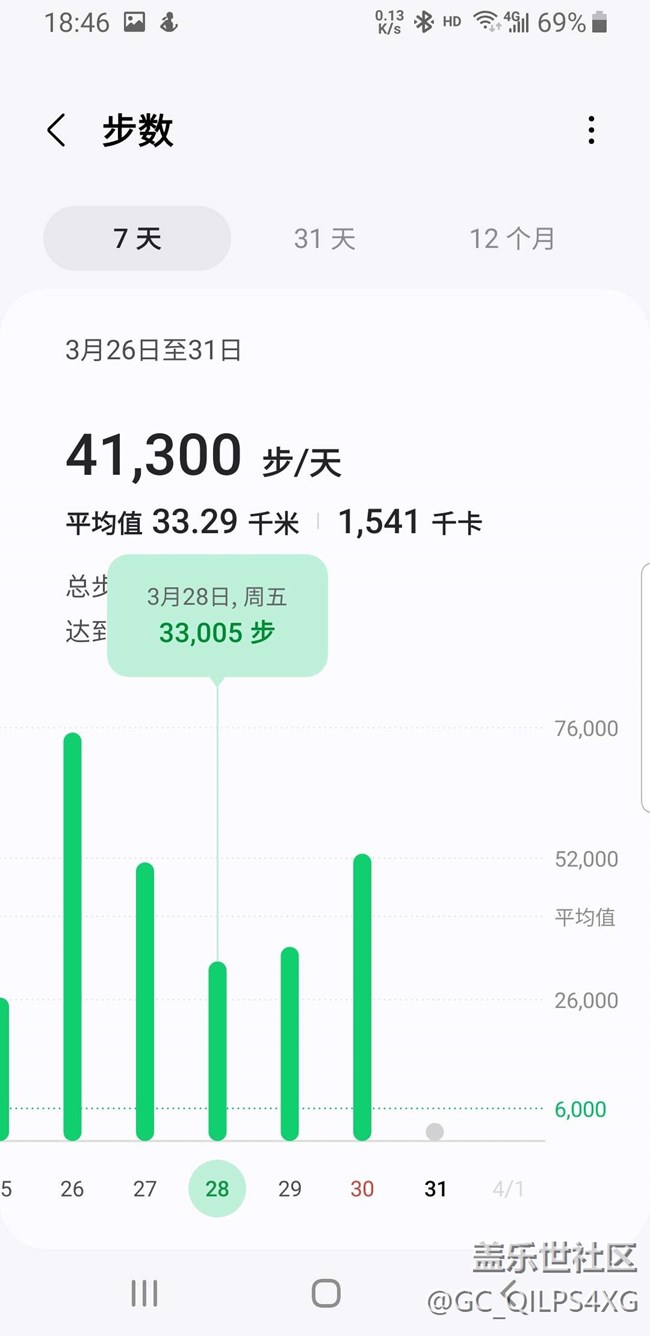Switch to the 31 天 tab
650x1336 pixels.
click(x=324, y=239)
